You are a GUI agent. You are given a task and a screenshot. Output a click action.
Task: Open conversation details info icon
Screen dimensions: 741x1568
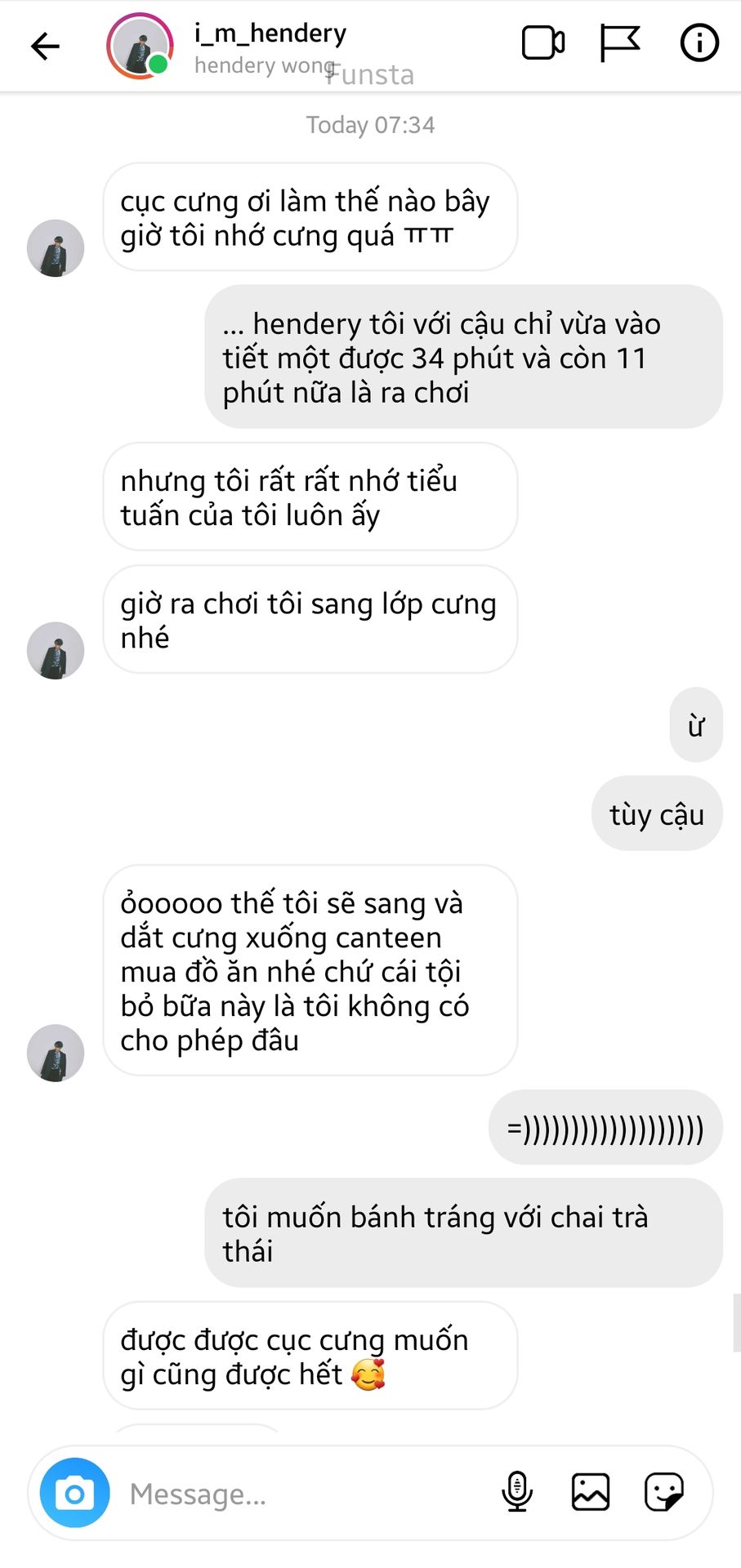pyautogui.click(x=699, y=43)
